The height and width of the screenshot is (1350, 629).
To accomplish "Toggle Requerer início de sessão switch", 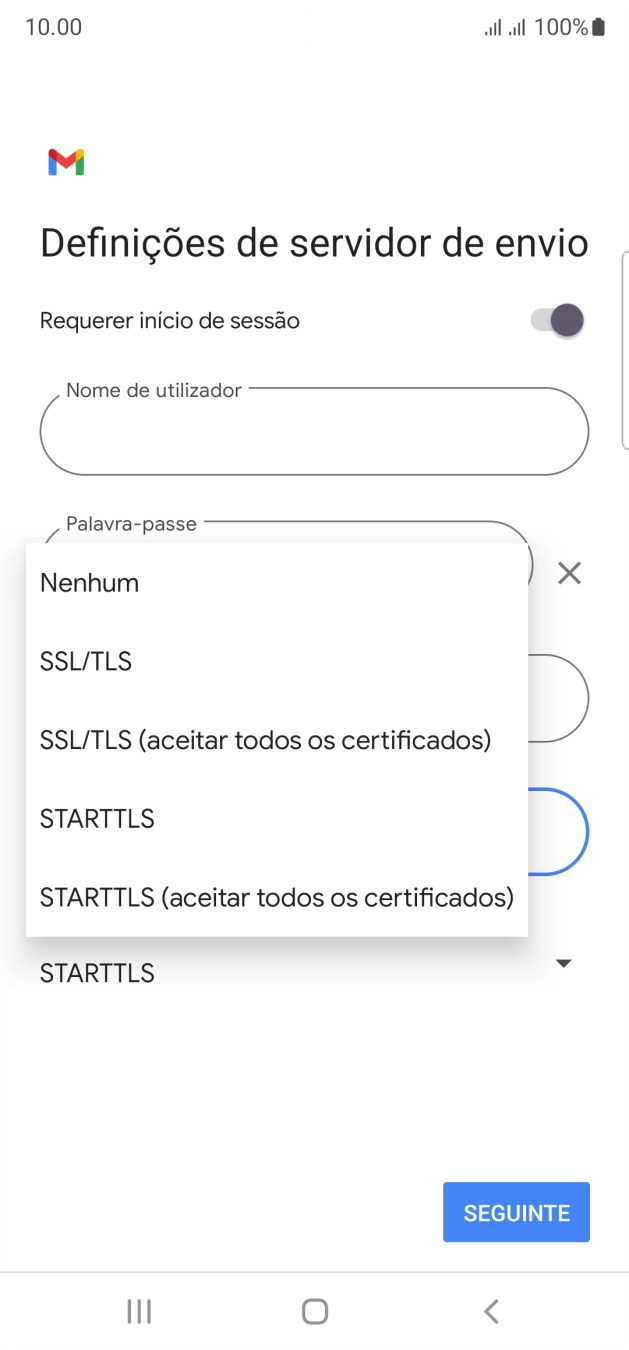I will click(x=558, y=321).
